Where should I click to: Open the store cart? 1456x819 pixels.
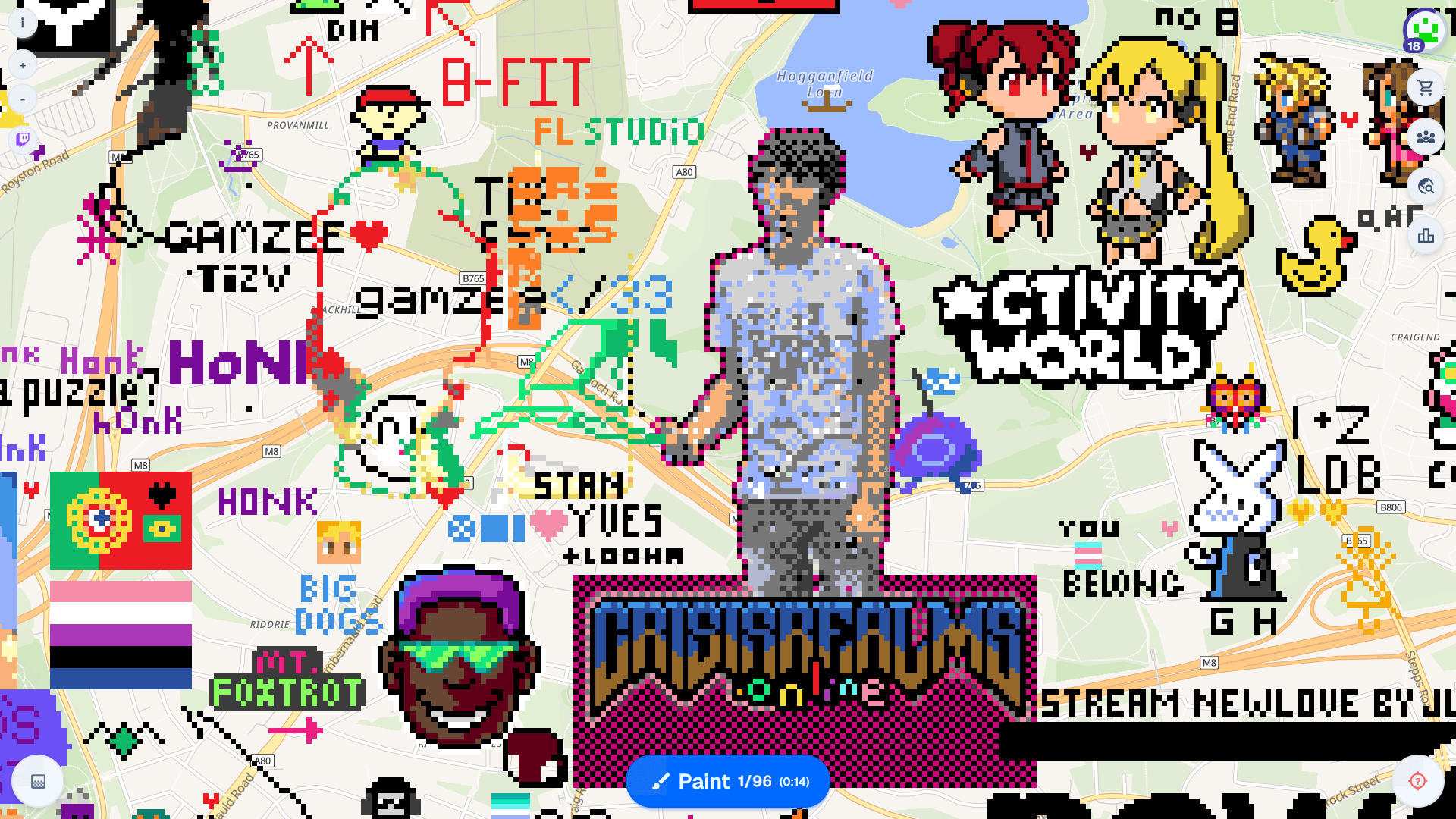[x=1426, y=88]
